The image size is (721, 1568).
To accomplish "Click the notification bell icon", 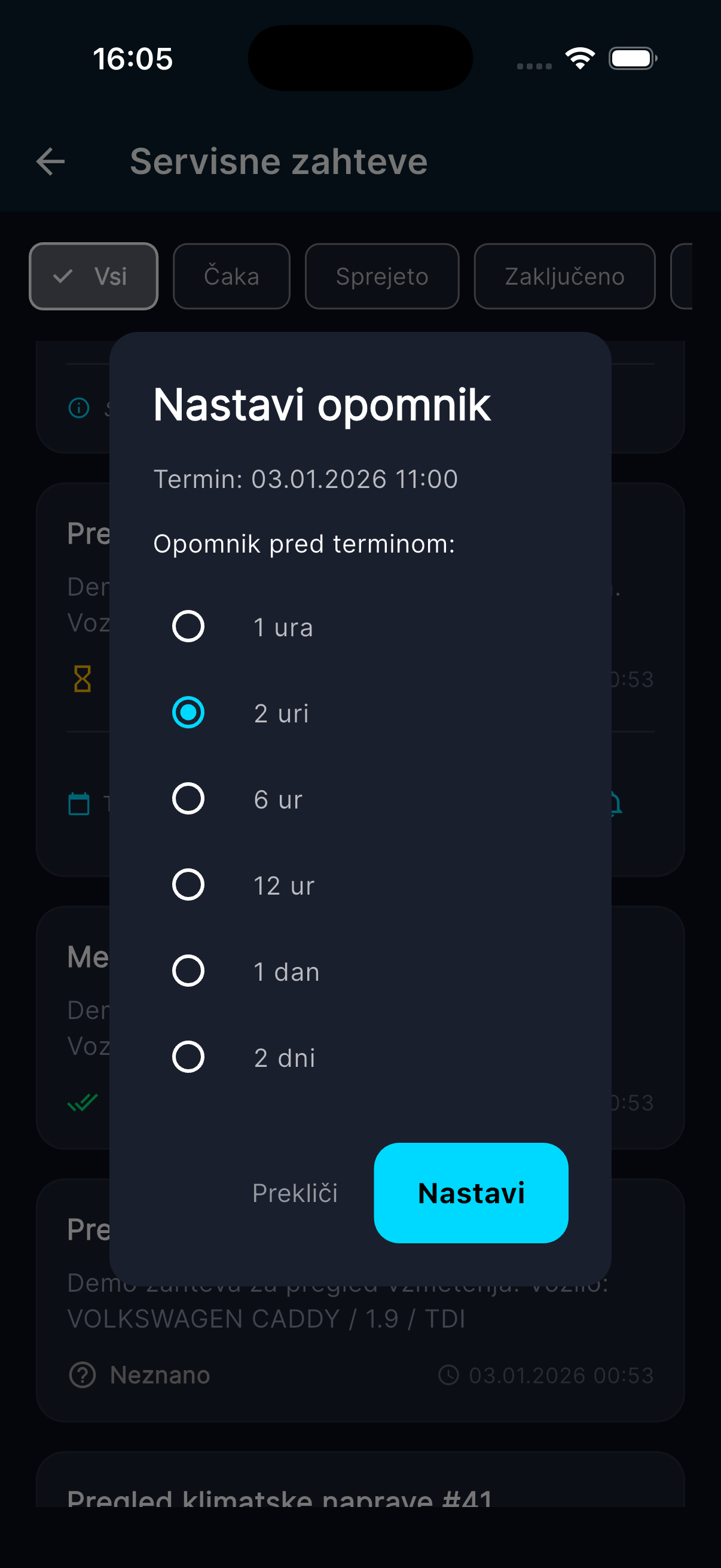I will tap(612, 805).
